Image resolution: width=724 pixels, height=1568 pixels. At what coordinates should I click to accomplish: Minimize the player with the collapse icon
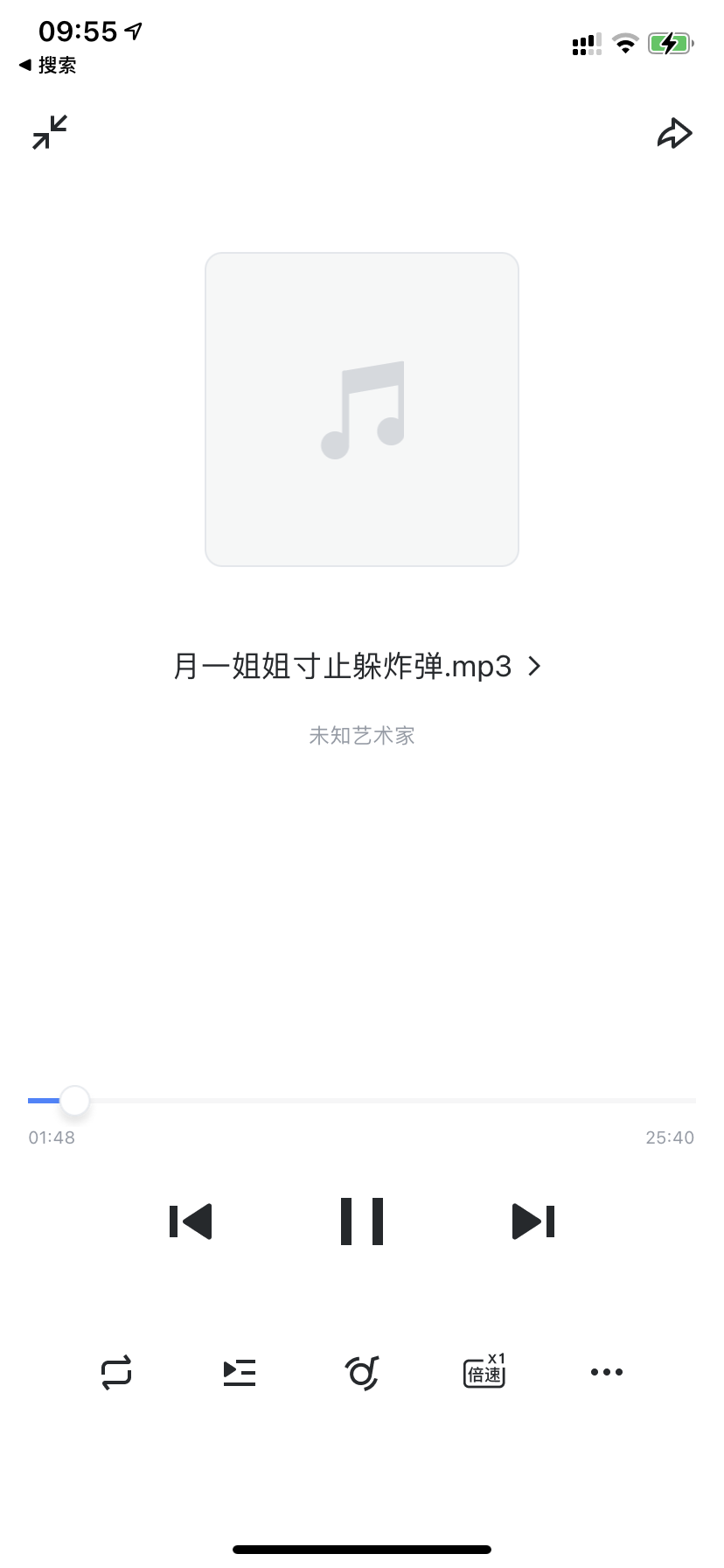point(50,132)
